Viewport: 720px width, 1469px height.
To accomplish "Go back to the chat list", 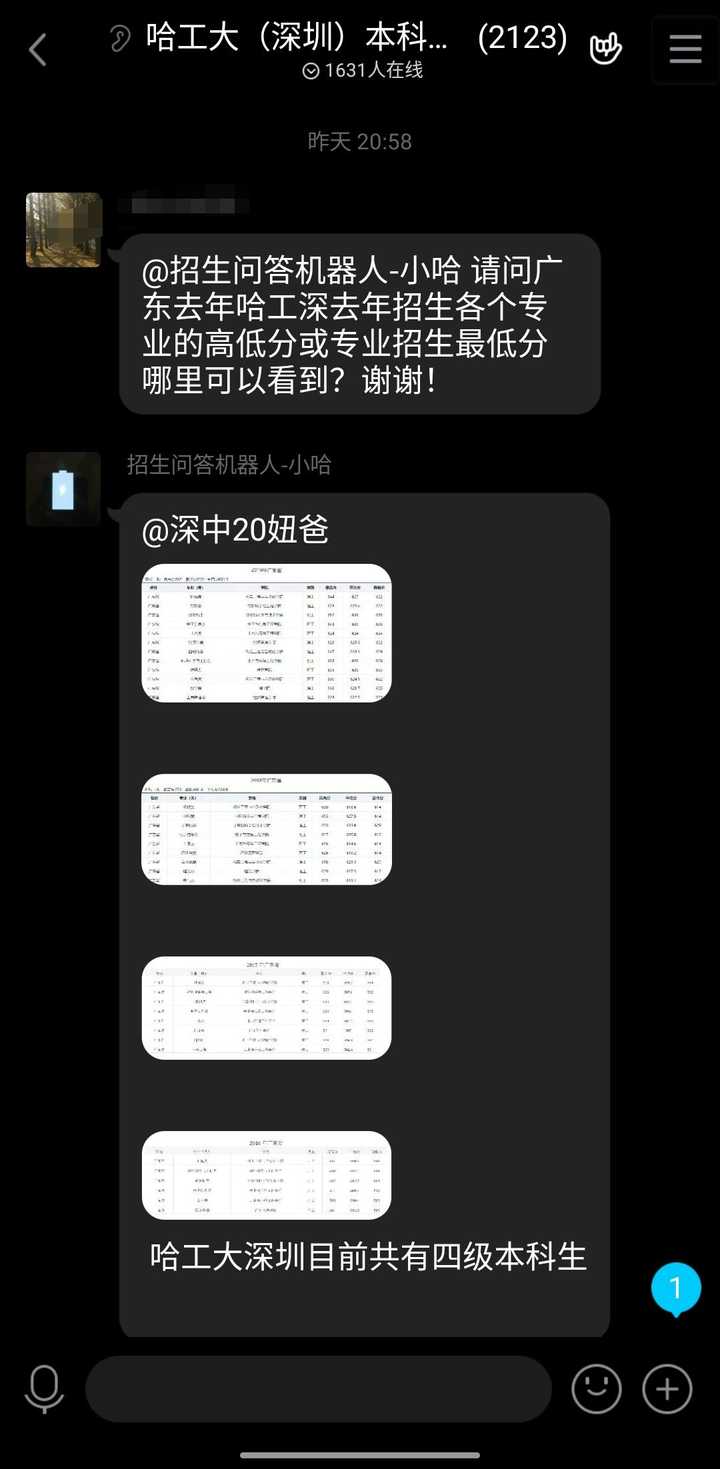I will tap(38, 49).
